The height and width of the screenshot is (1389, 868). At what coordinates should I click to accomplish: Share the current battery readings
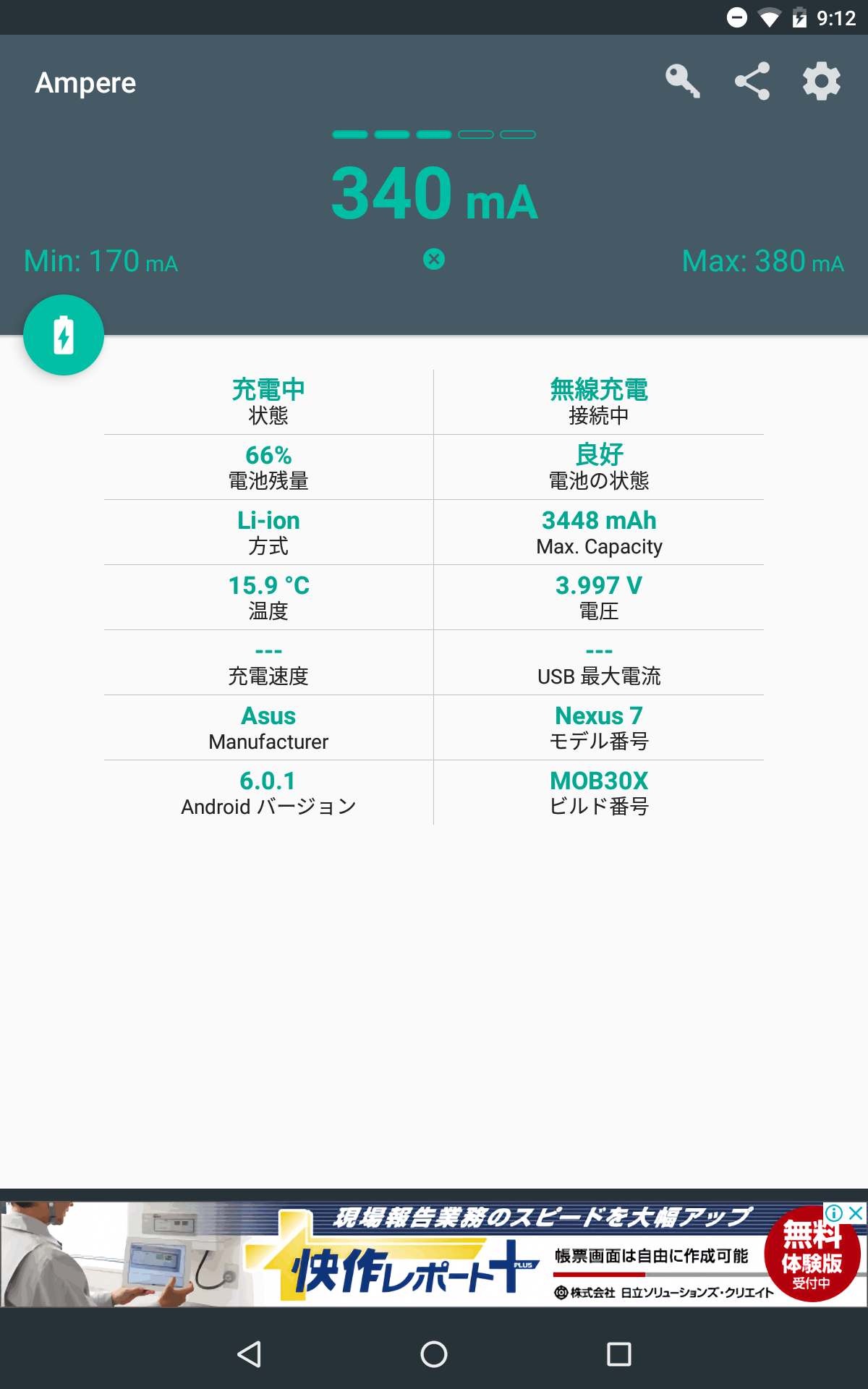coord(752,81)
